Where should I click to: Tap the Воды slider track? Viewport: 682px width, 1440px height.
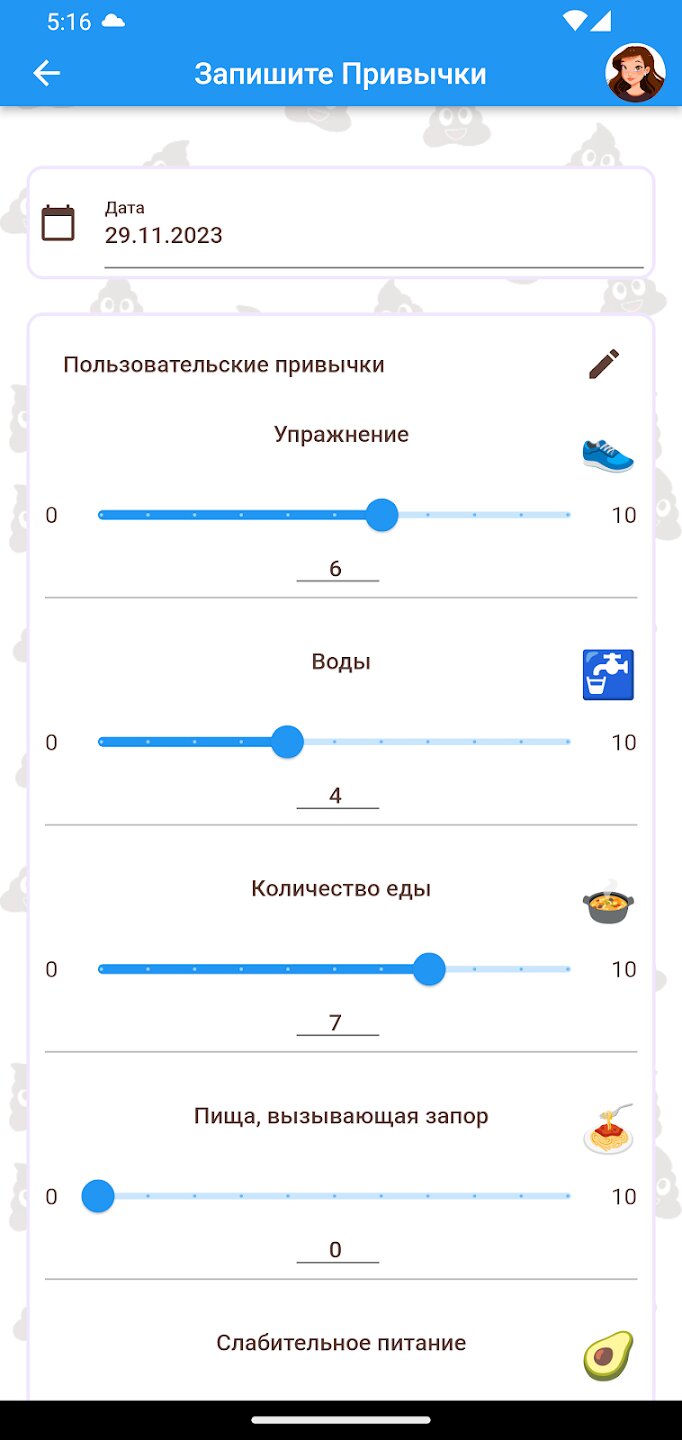point(334,742)
